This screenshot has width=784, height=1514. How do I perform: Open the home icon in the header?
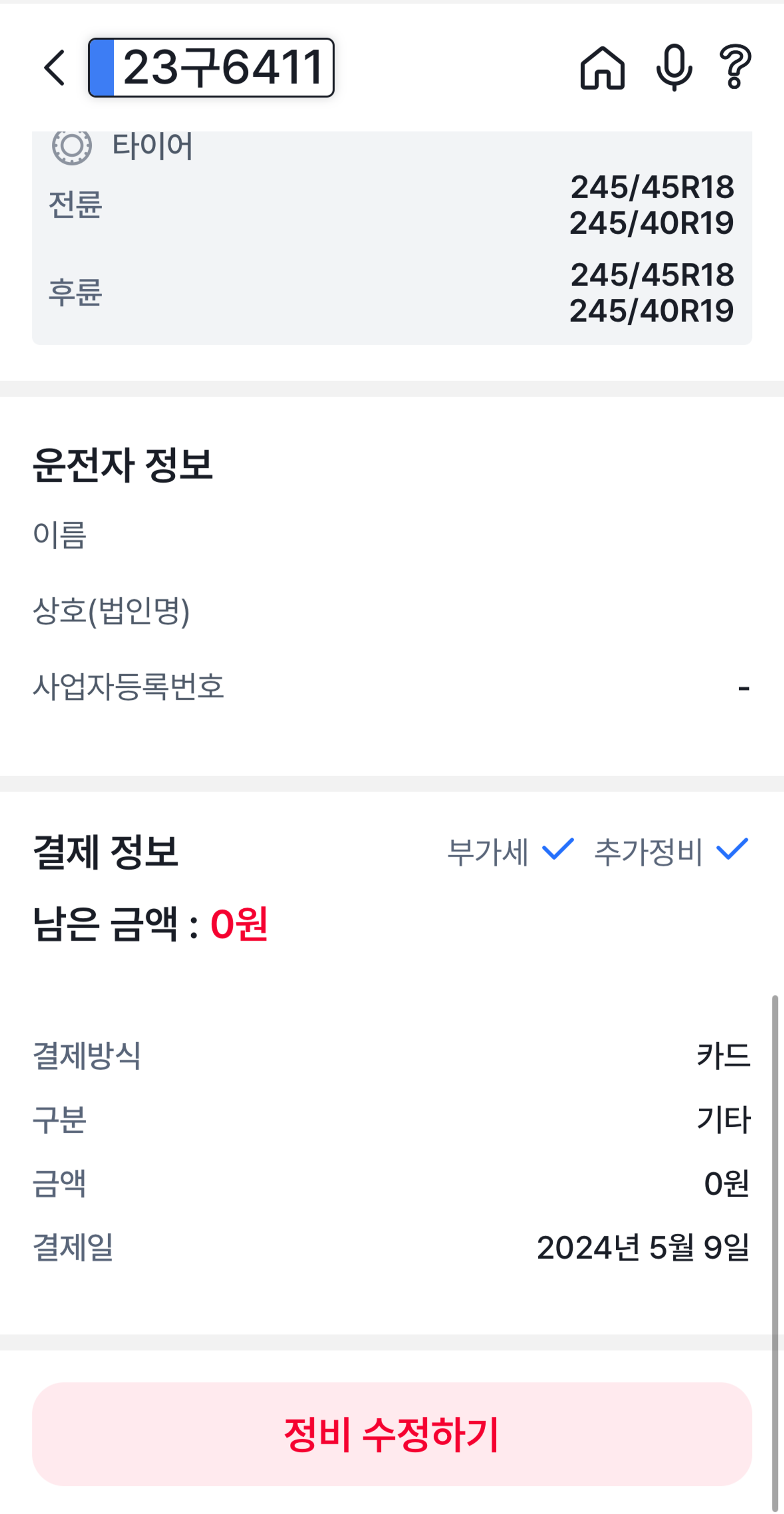[603, 67]
